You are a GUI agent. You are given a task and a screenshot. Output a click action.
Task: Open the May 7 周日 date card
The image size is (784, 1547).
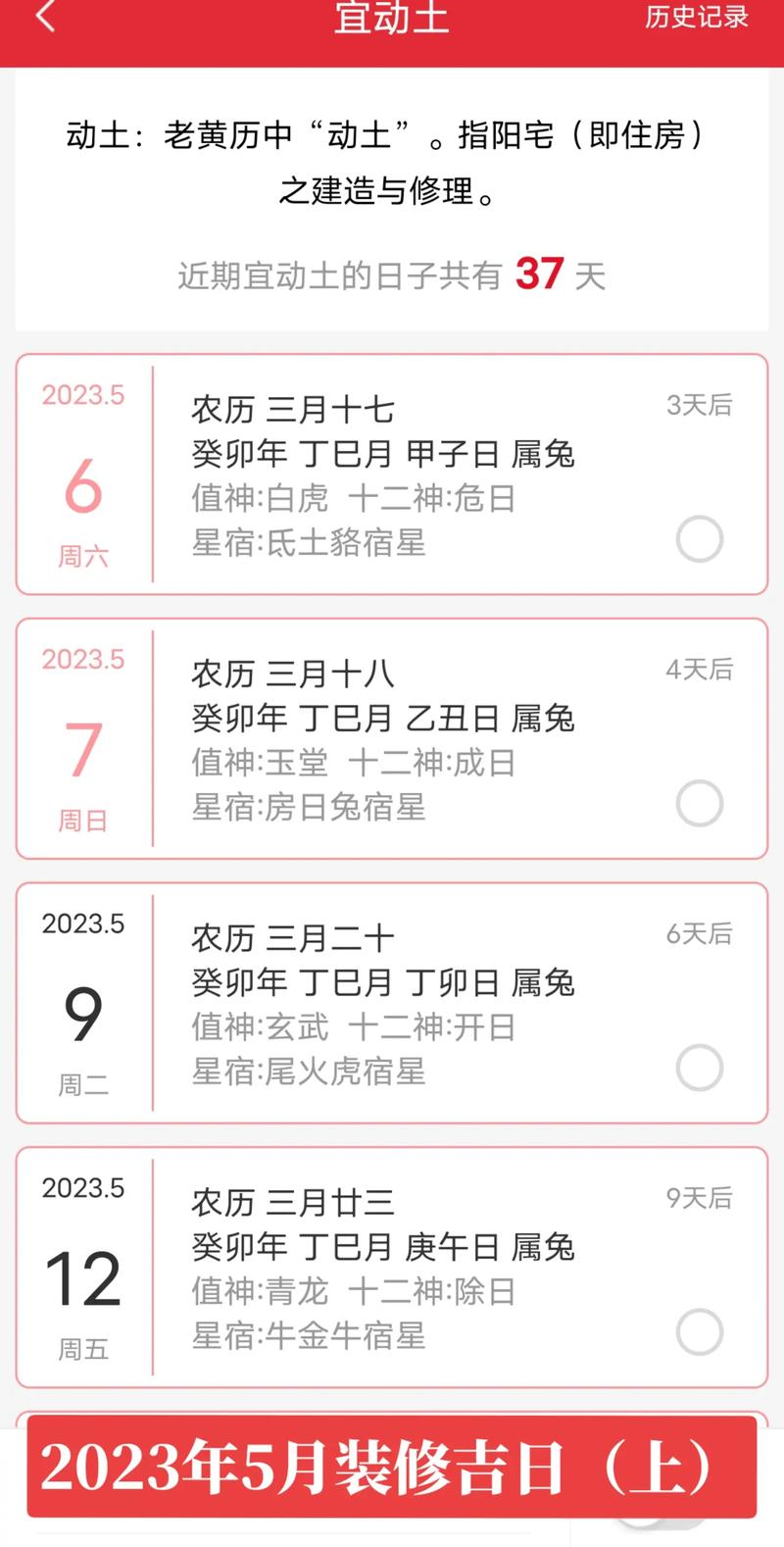click(x=392, y=738)
